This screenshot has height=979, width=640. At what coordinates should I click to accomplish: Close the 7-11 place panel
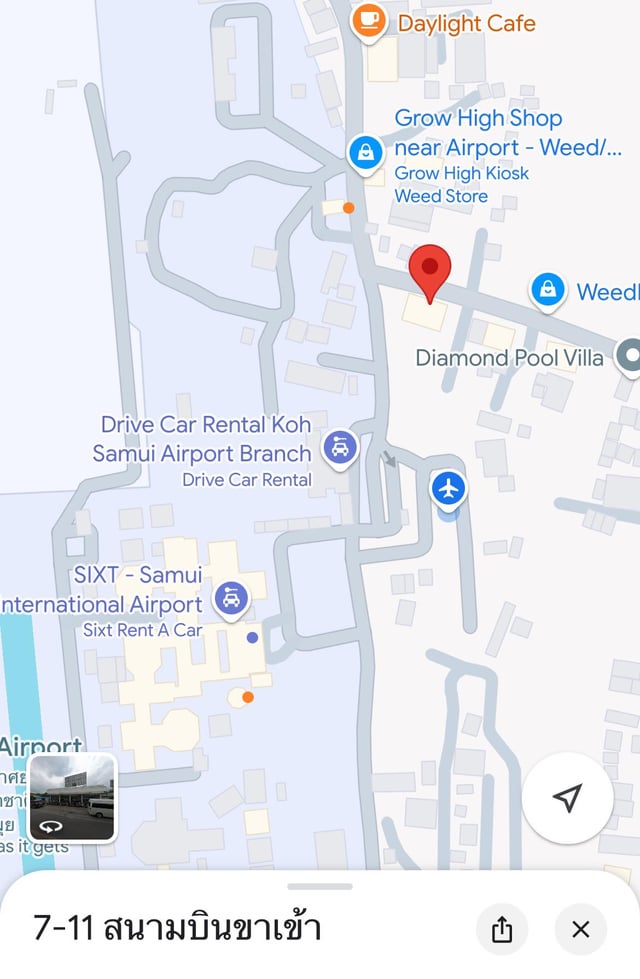tap(581, 930)
